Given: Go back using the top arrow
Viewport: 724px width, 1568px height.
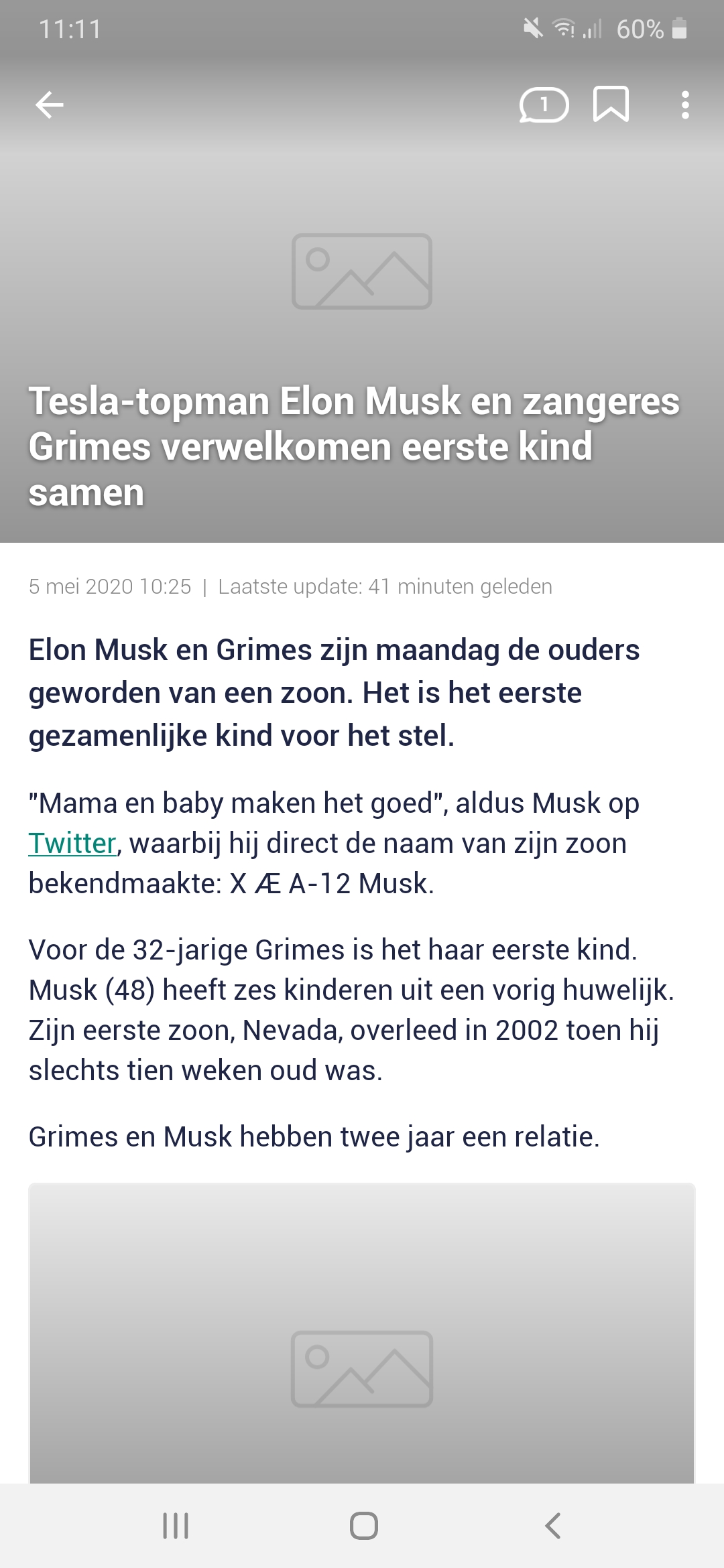Looking at the screenshot, I should [50, 105].
